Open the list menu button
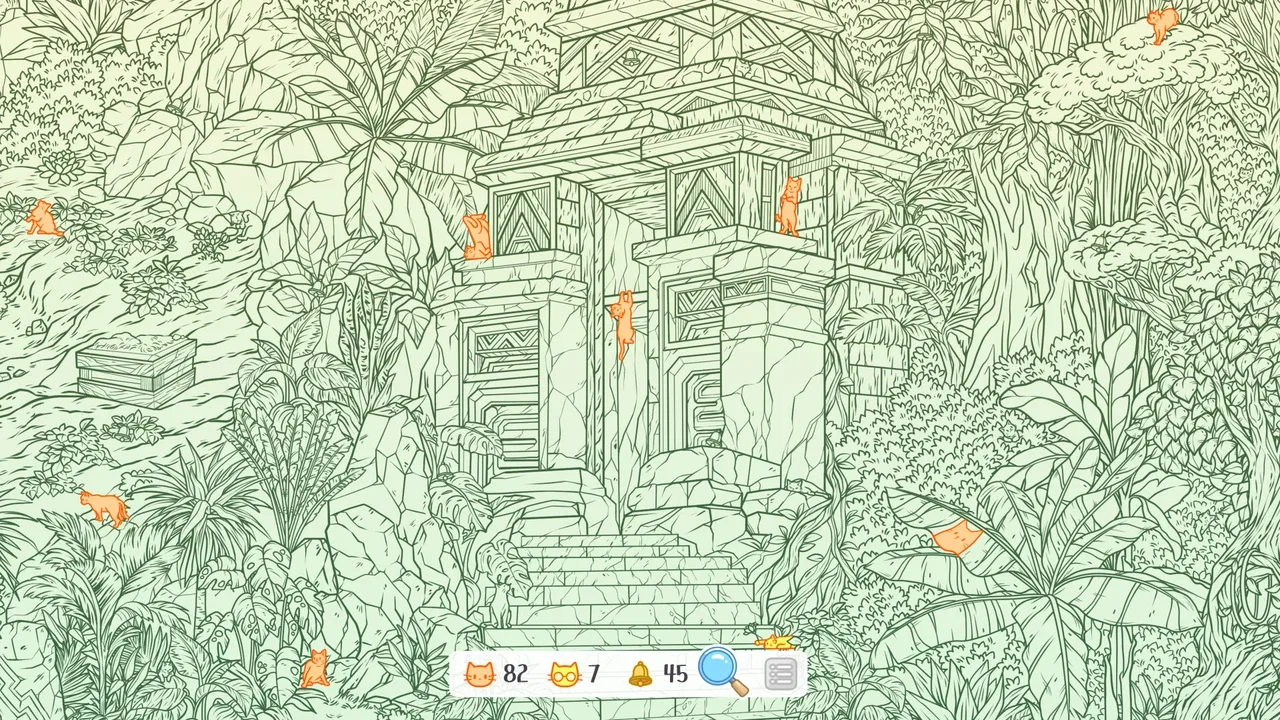This screenshot has height=720, width=1280. point(780,674)
